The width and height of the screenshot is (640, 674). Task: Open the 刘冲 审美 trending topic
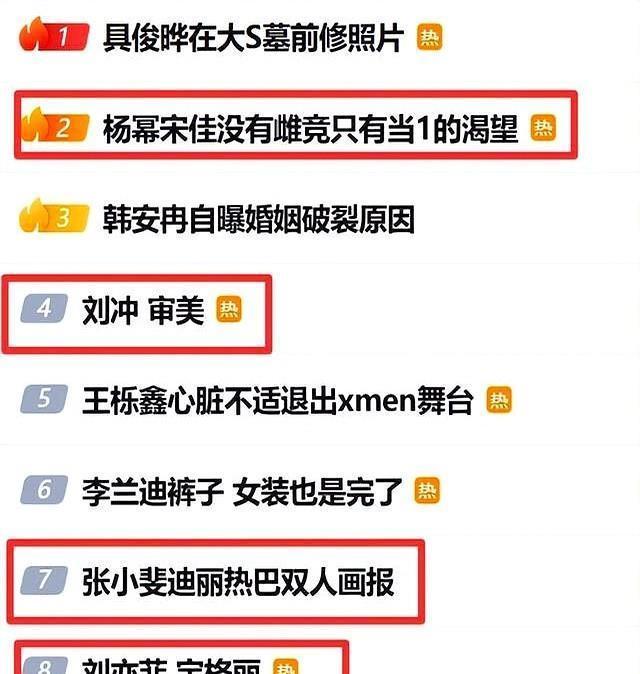point(143,309)
